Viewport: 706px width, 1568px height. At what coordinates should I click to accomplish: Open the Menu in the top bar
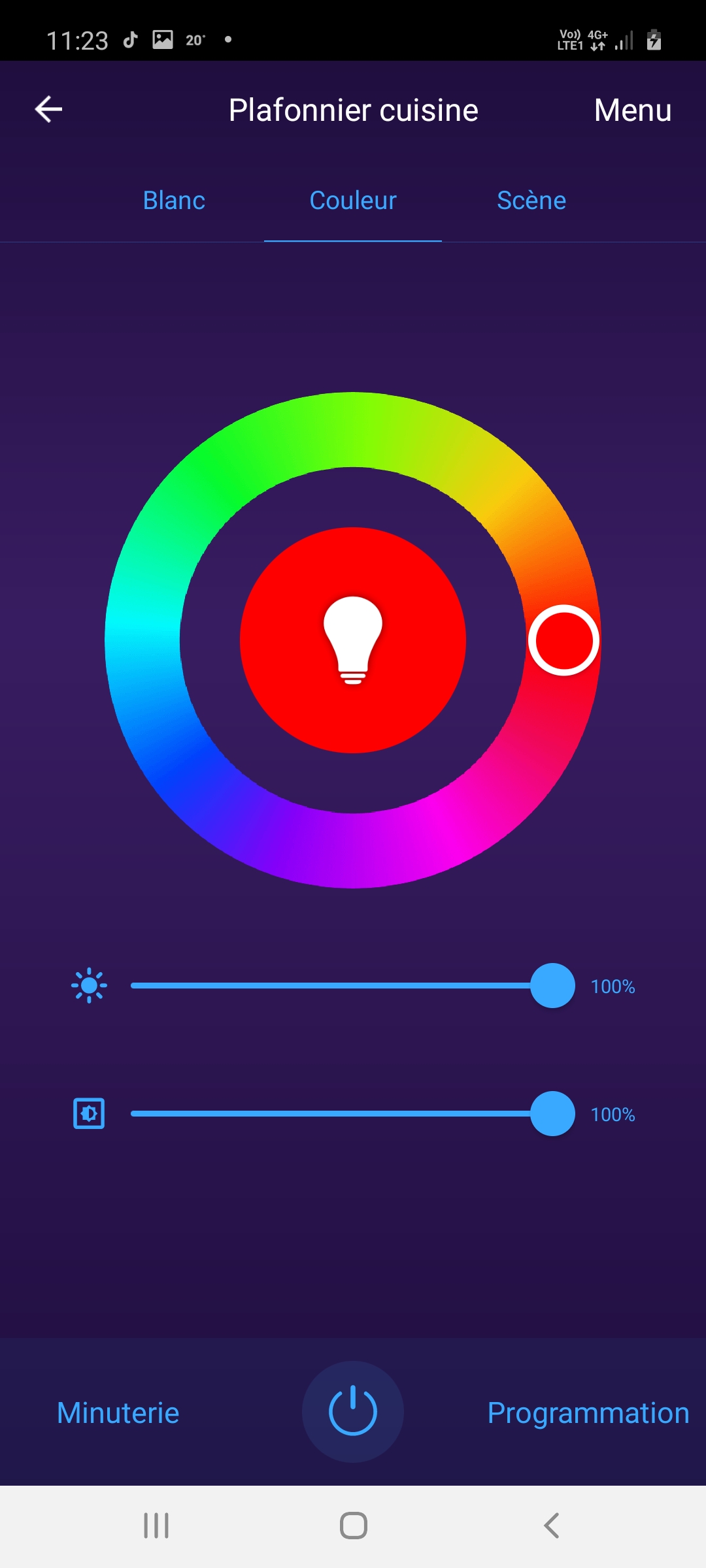pos(633,110)
